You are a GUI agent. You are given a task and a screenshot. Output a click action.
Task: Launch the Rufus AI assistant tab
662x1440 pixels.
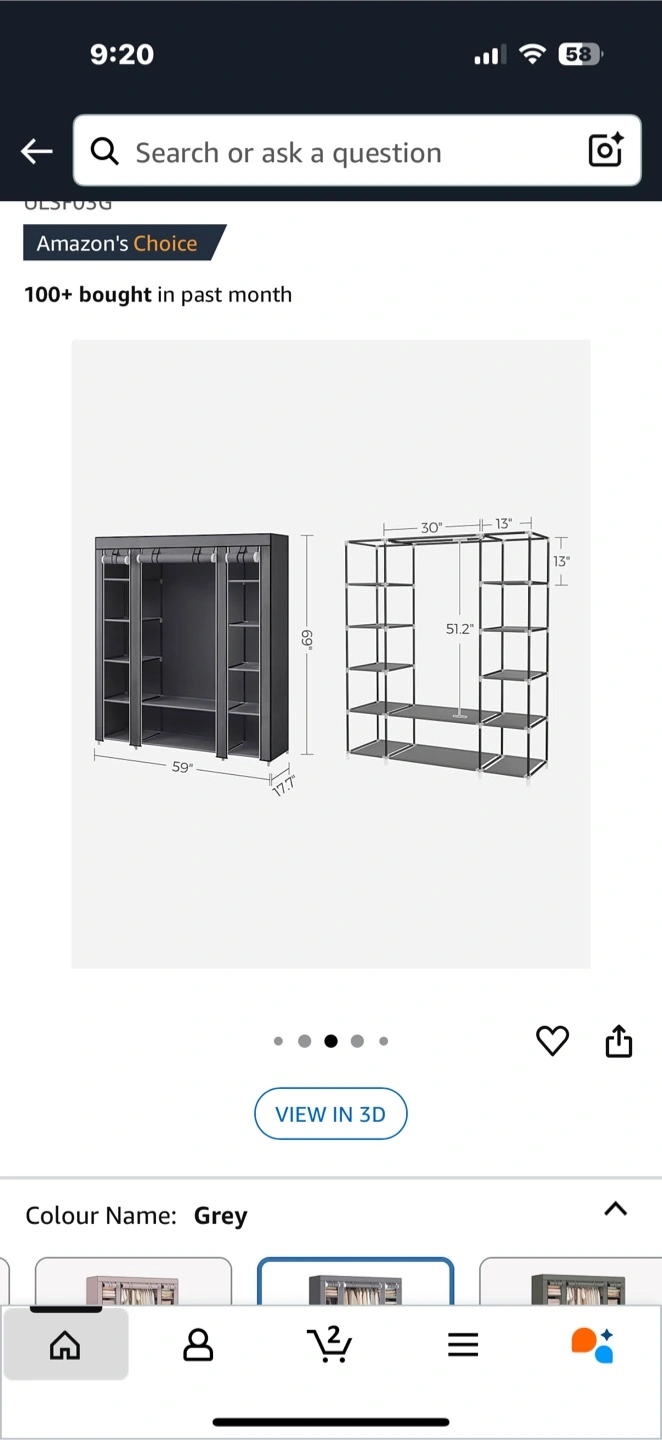[x=592, y=1346]
